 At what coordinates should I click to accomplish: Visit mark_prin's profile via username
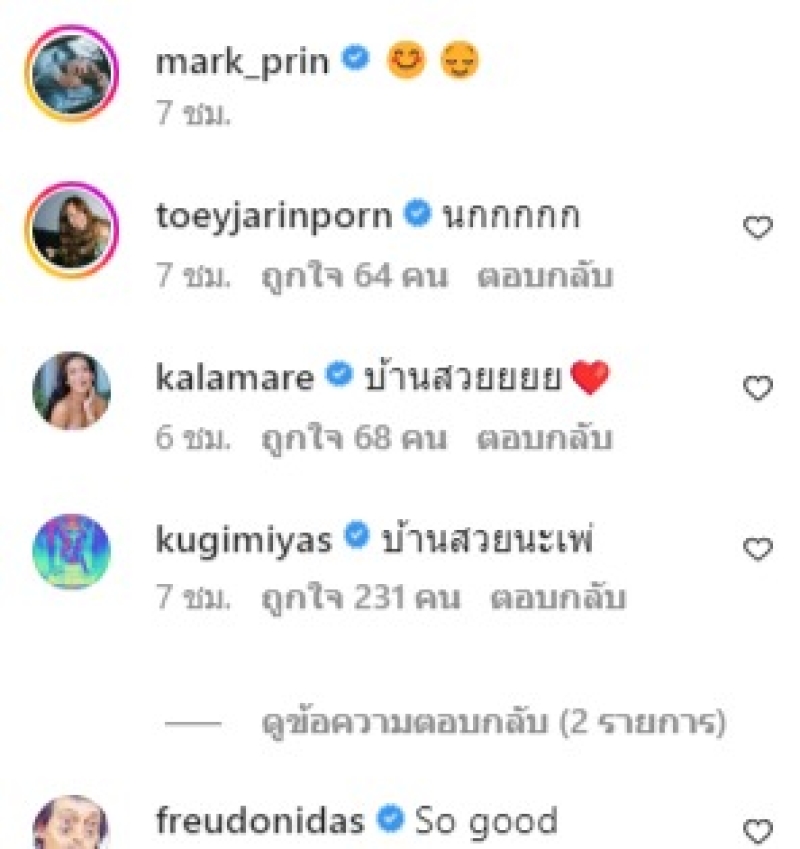(243, 61)
